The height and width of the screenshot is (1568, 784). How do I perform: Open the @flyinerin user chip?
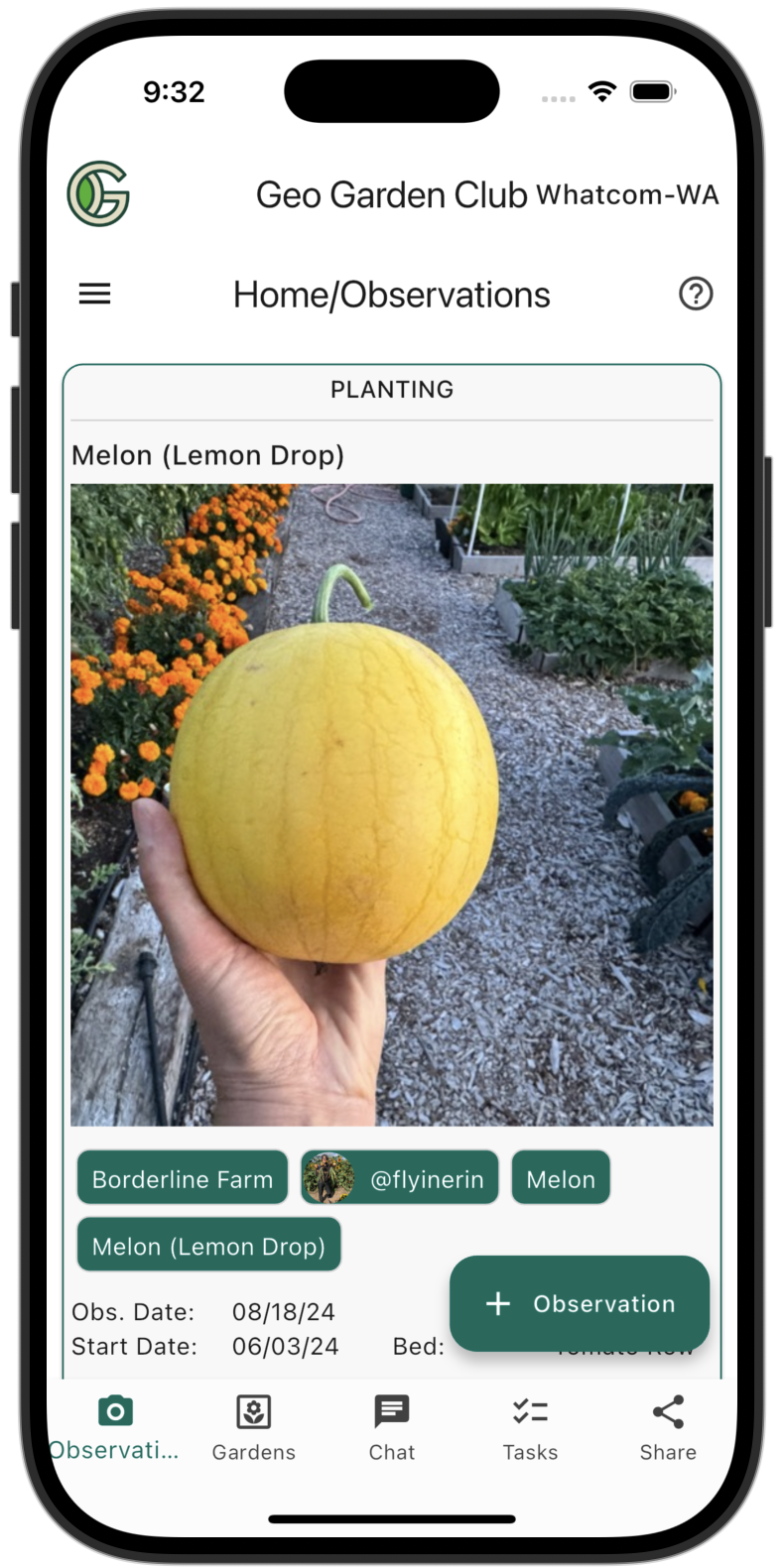pyautogui.click(x=400, y=1178)
